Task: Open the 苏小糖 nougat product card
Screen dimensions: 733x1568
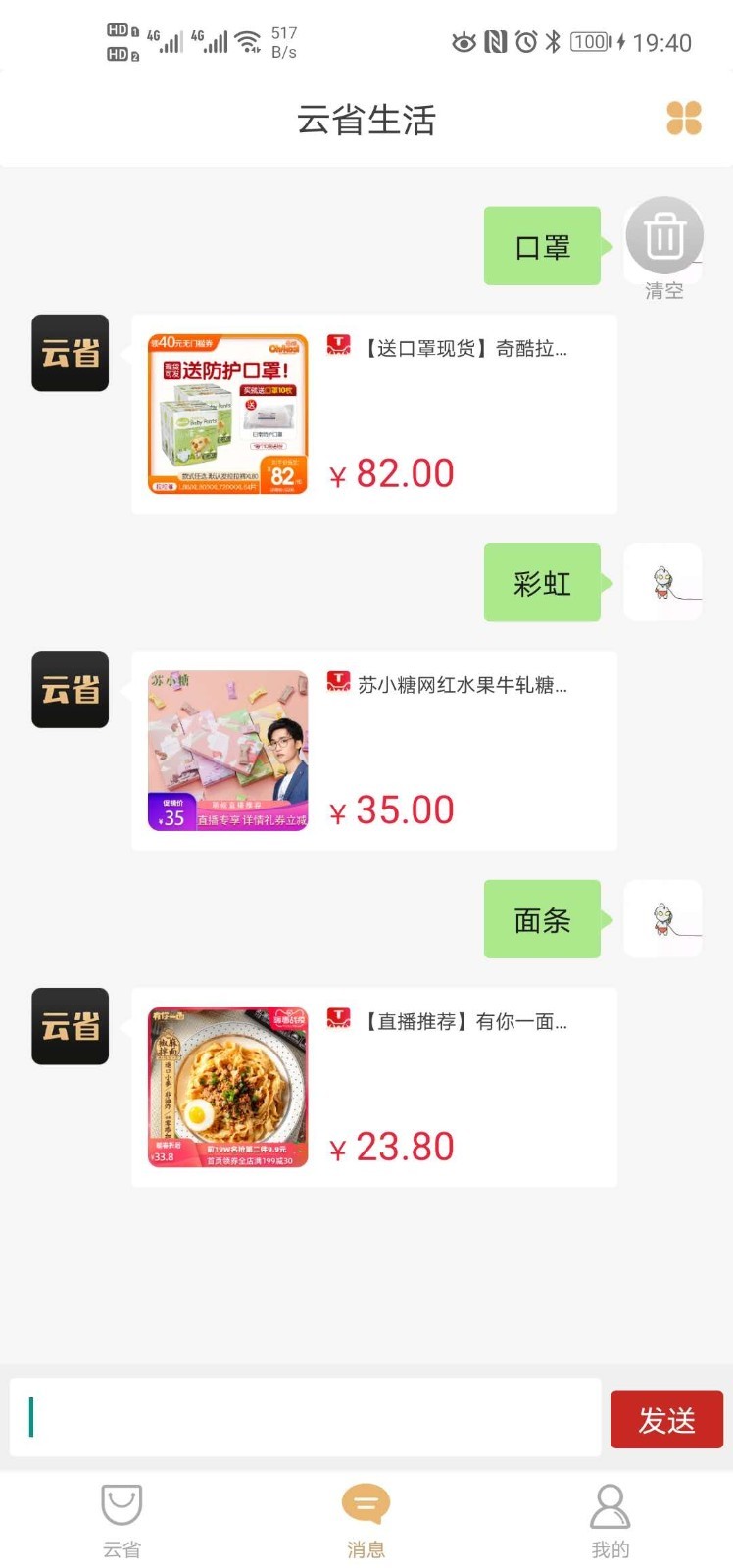Action: pyautogui.click(x=373, y=750)
